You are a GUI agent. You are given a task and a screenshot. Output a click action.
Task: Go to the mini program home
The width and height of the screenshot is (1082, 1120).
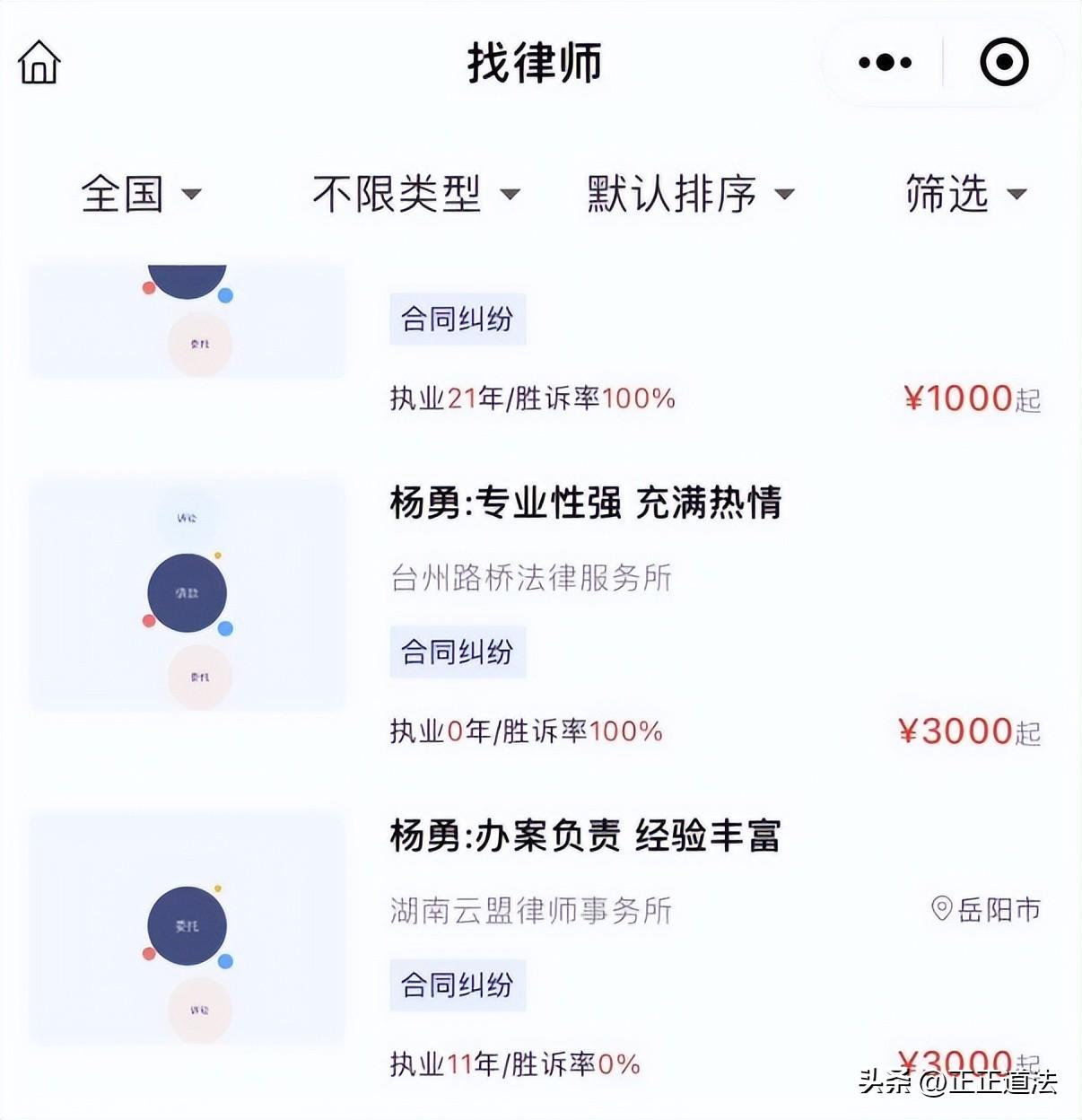pos(39,63)
